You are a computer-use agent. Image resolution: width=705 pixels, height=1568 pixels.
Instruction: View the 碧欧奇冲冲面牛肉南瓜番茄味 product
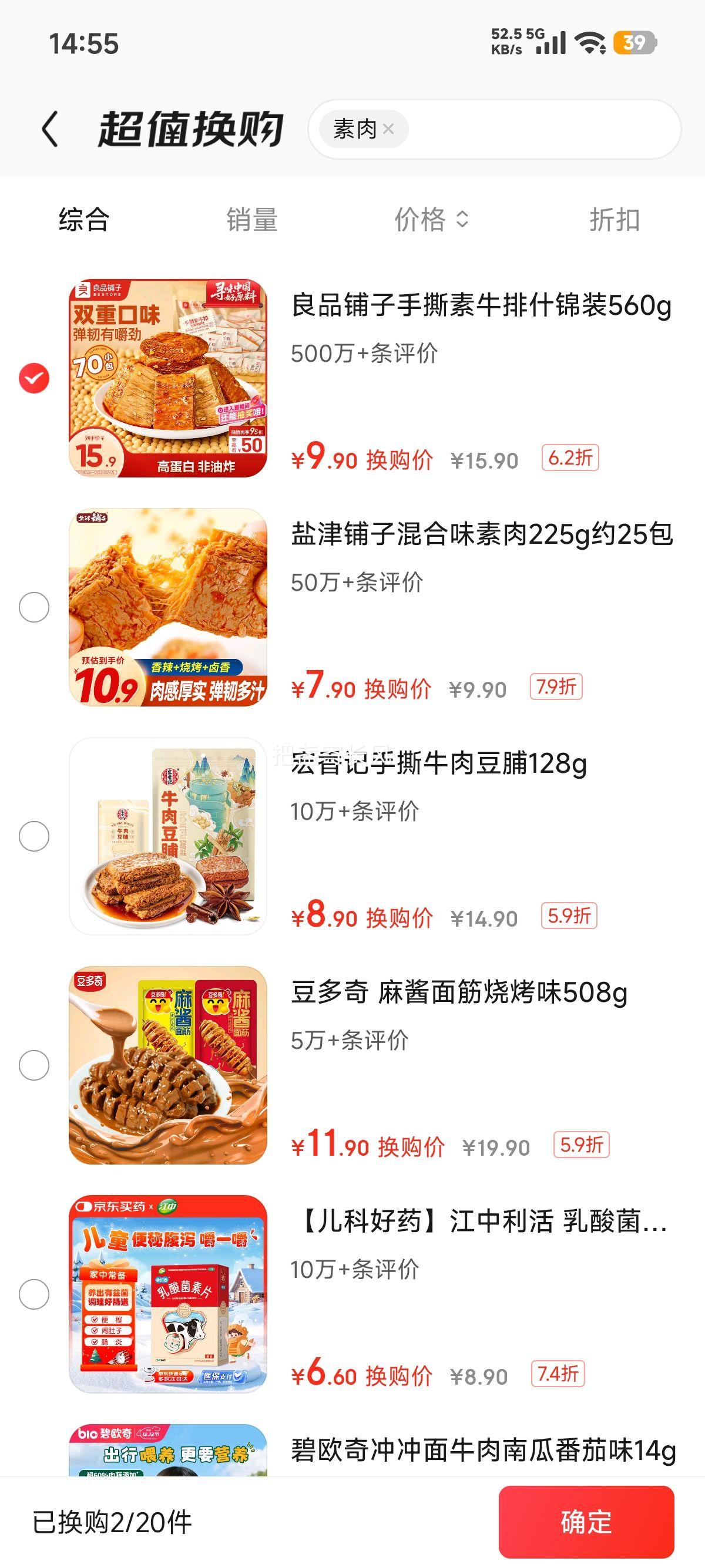pos(483,1451)
